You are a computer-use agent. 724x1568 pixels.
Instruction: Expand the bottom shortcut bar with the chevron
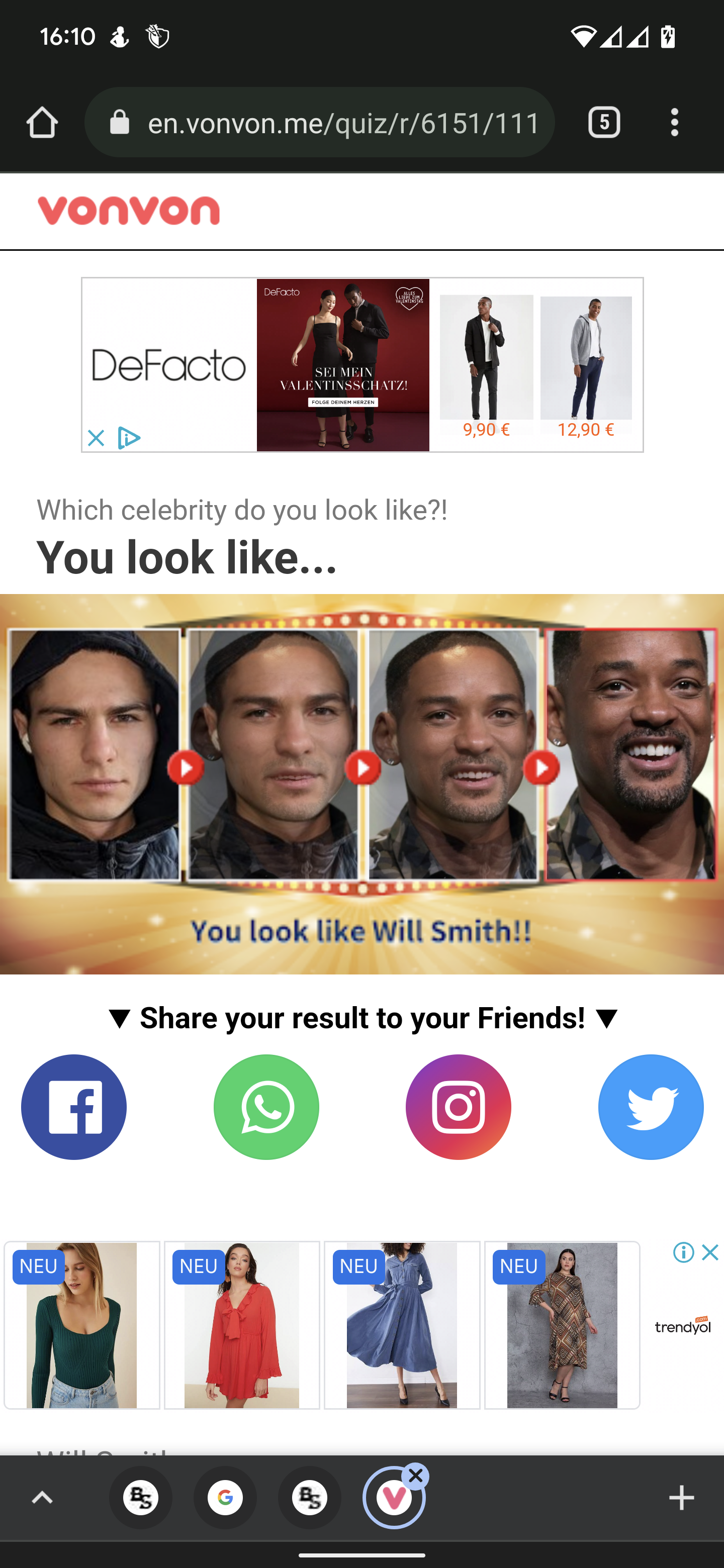[41, 1498]
